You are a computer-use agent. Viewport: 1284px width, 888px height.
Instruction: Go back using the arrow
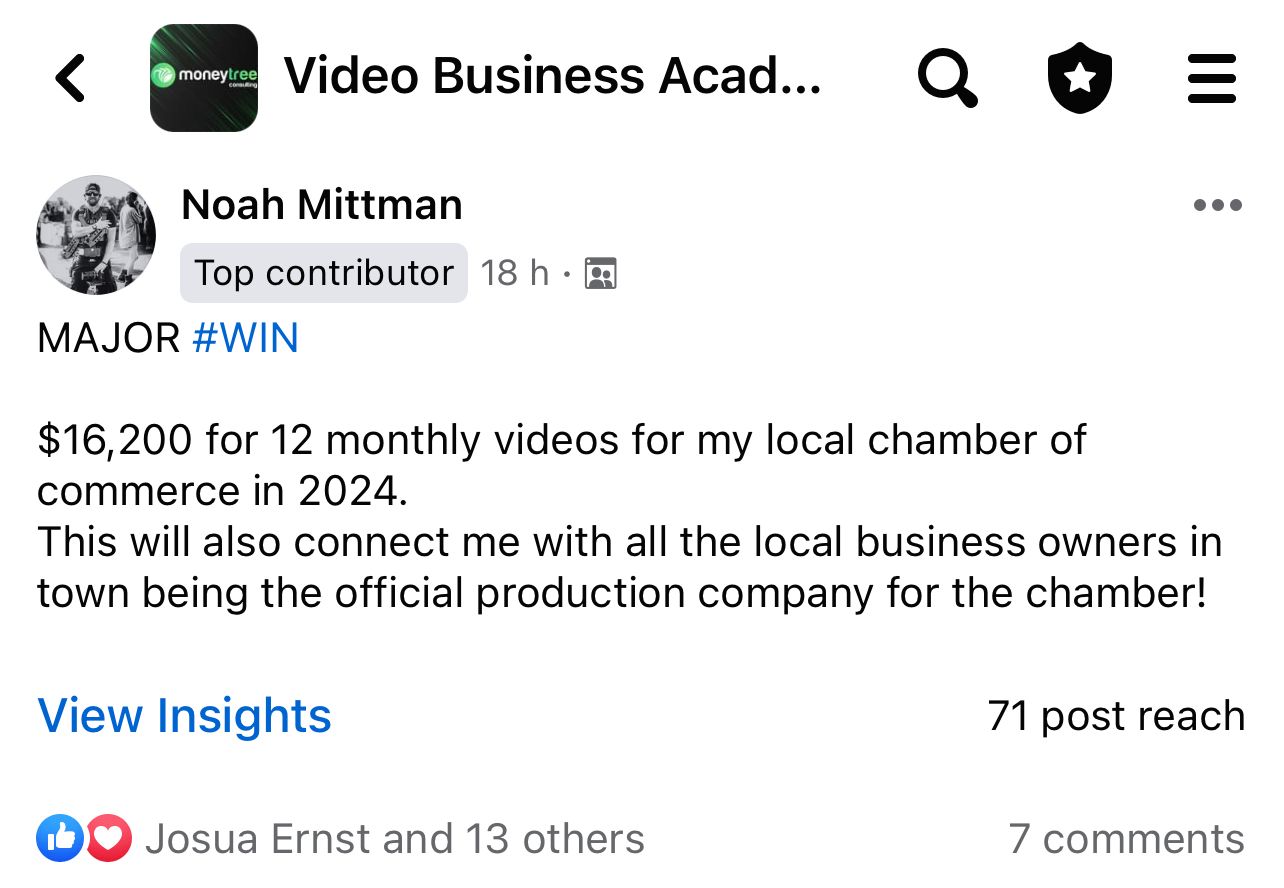pyautogui.click(x=70, y=78)
